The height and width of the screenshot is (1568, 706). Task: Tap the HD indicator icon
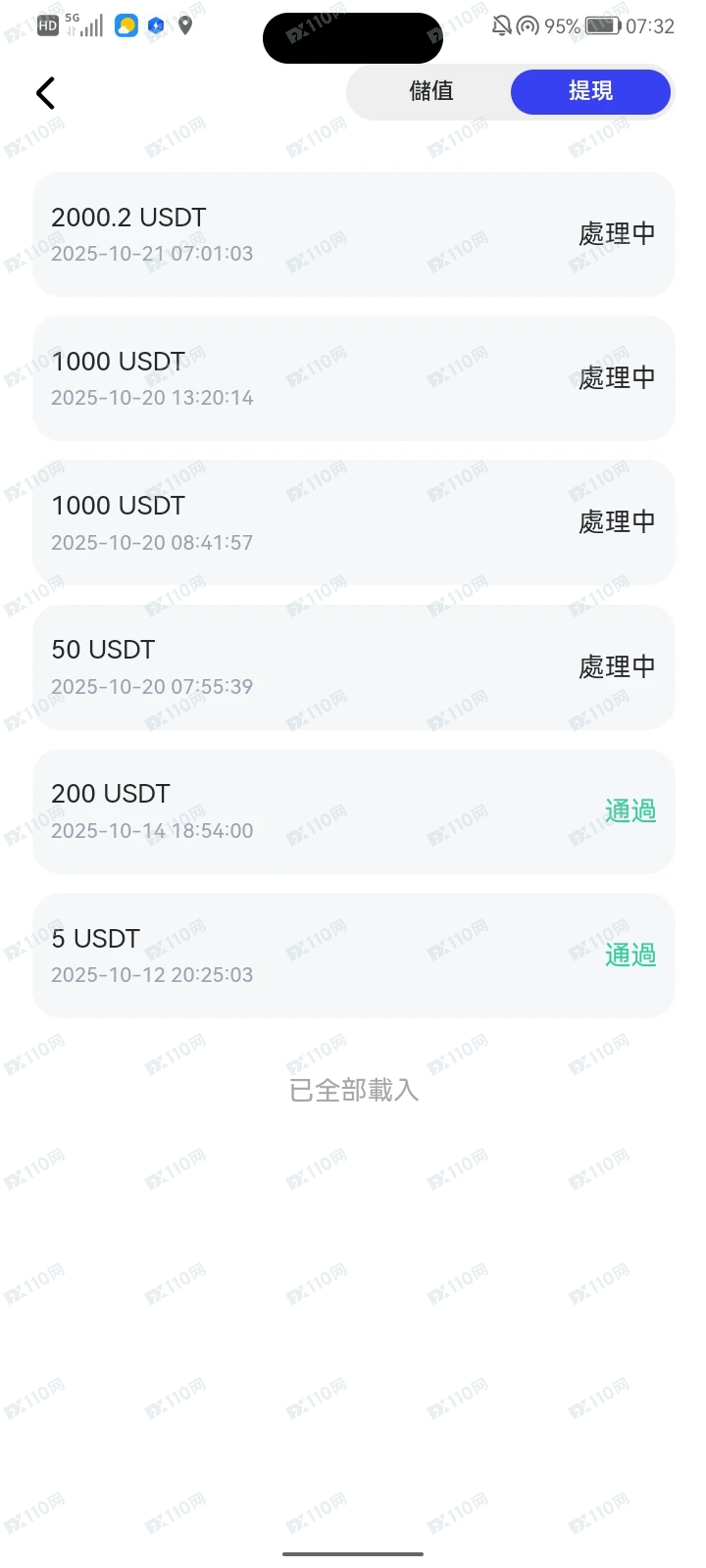click(46, 25)
